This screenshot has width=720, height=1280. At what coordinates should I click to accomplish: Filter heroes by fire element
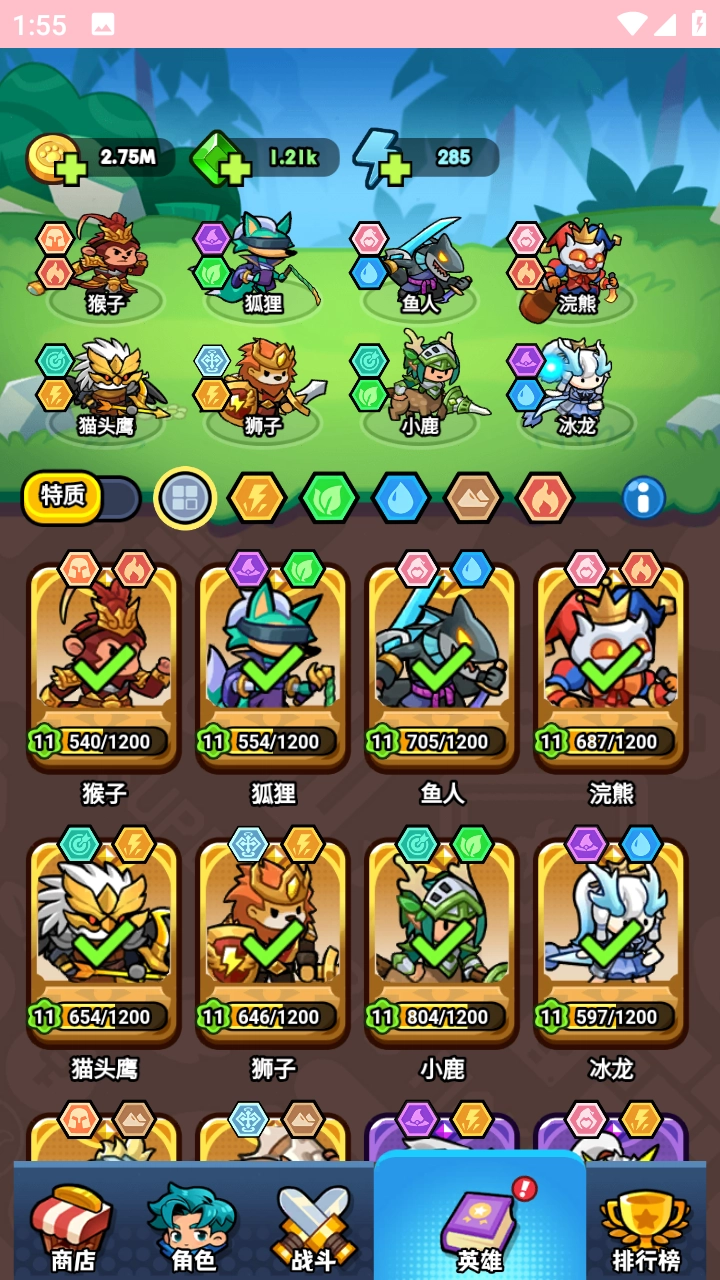(545, 497)
